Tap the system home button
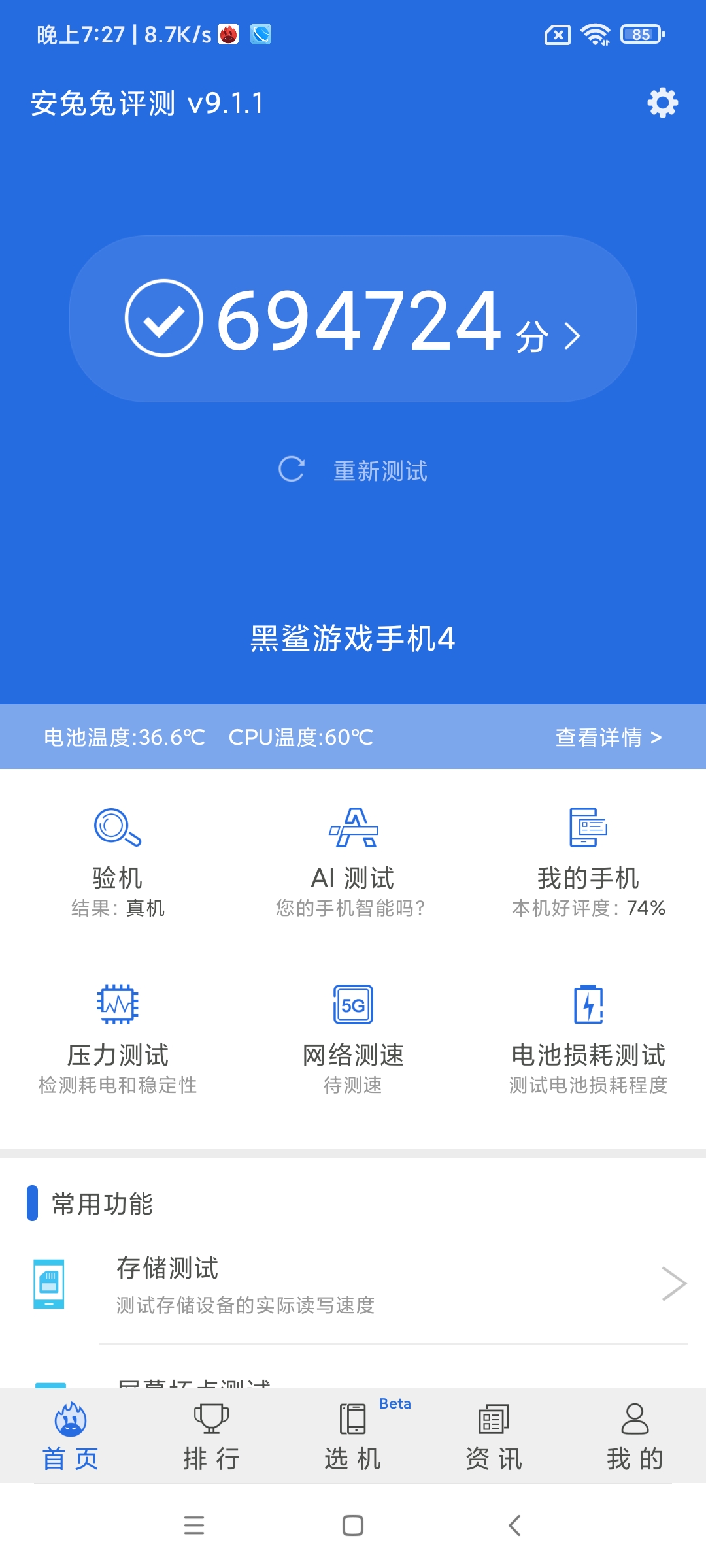706x1568 pixels. pos(353,1526)
